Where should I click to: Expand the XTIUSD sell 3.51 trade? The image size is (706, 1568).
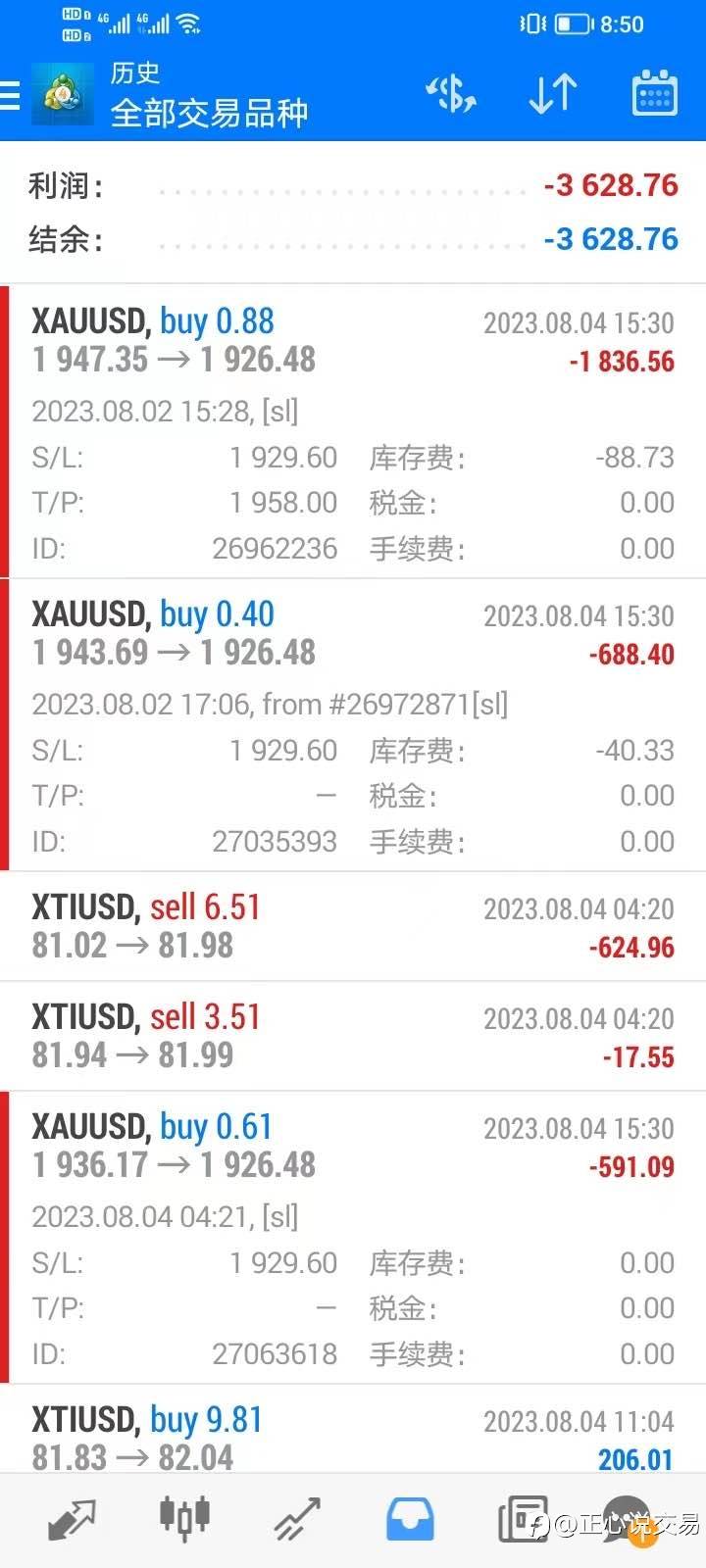point(353,1037)
